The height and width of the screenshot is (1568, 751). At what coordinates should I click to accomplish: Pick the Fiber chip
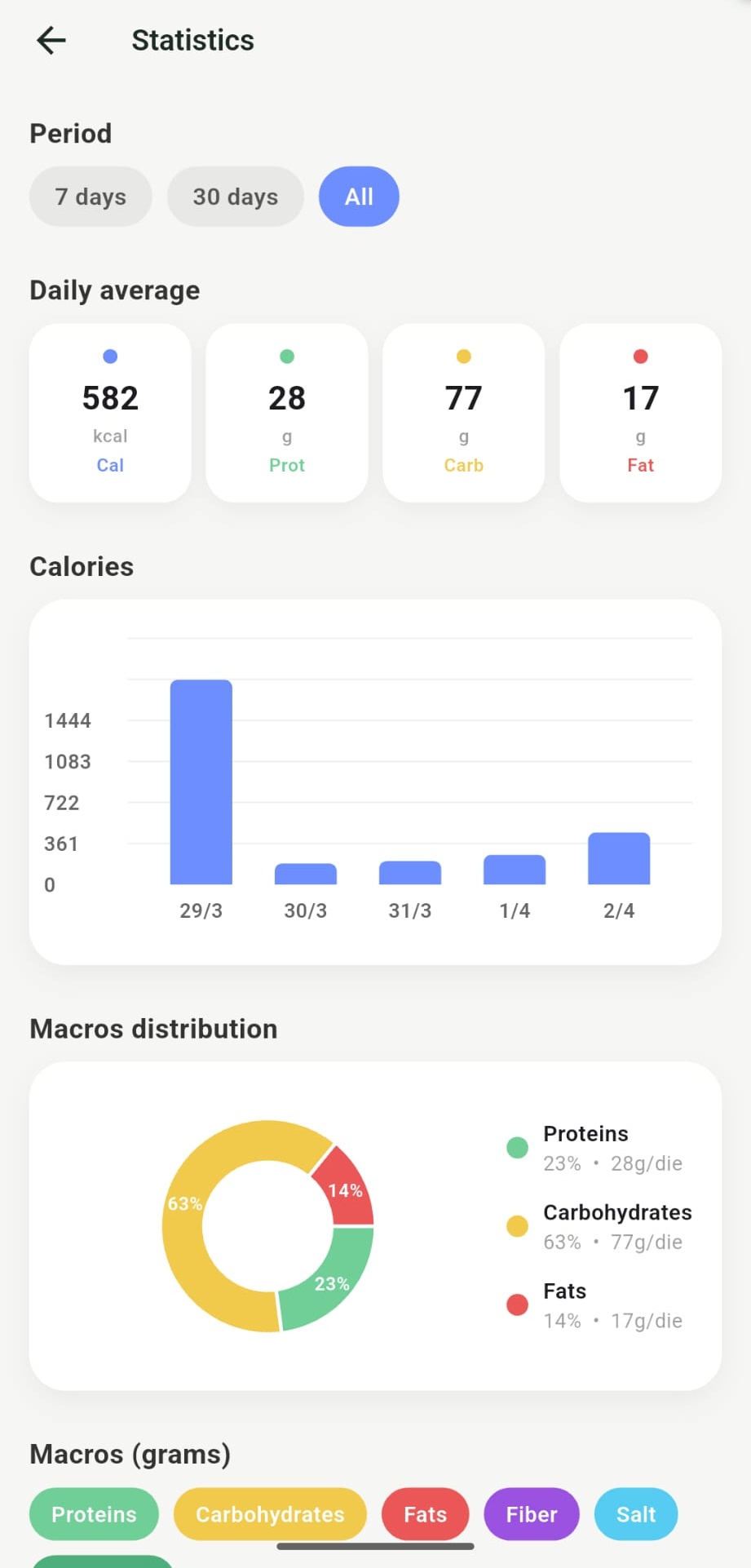click(x=532, y=1514)
